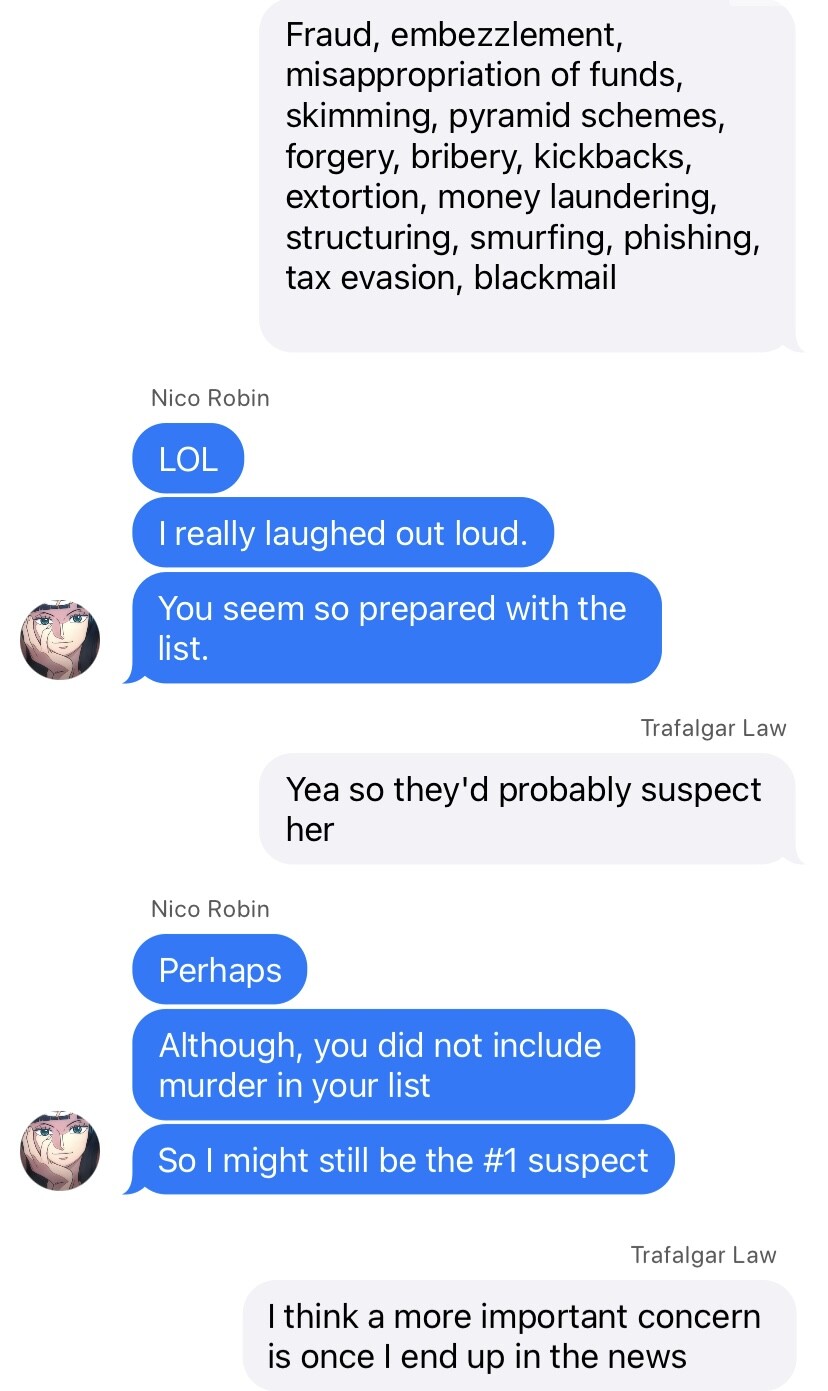
Task: Open Nico Robin's avatar beside '#1 suspect' message
Action: (x=60, y=1151)
